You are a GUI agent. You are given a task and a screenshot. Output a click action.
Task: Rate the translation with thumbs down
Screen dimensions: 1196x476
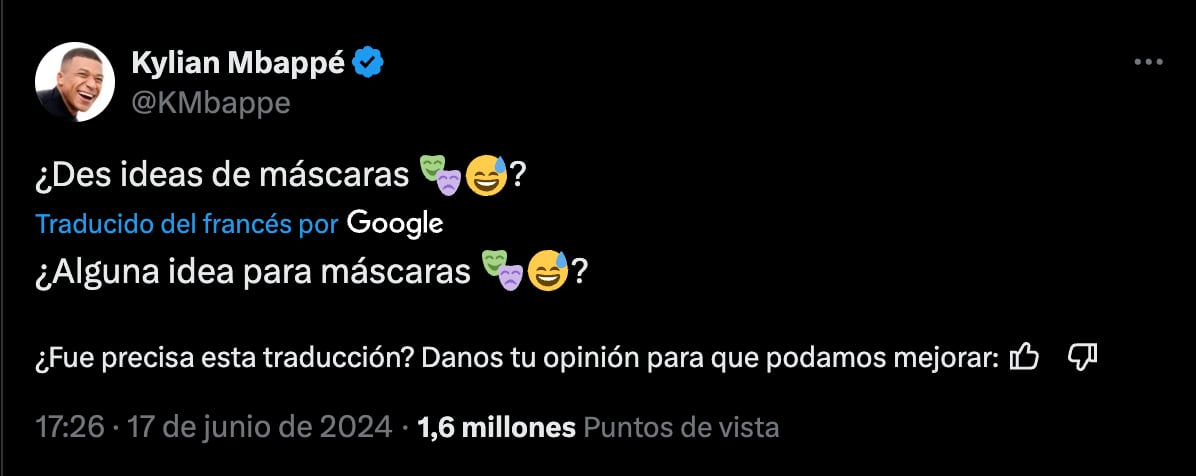1083,357
